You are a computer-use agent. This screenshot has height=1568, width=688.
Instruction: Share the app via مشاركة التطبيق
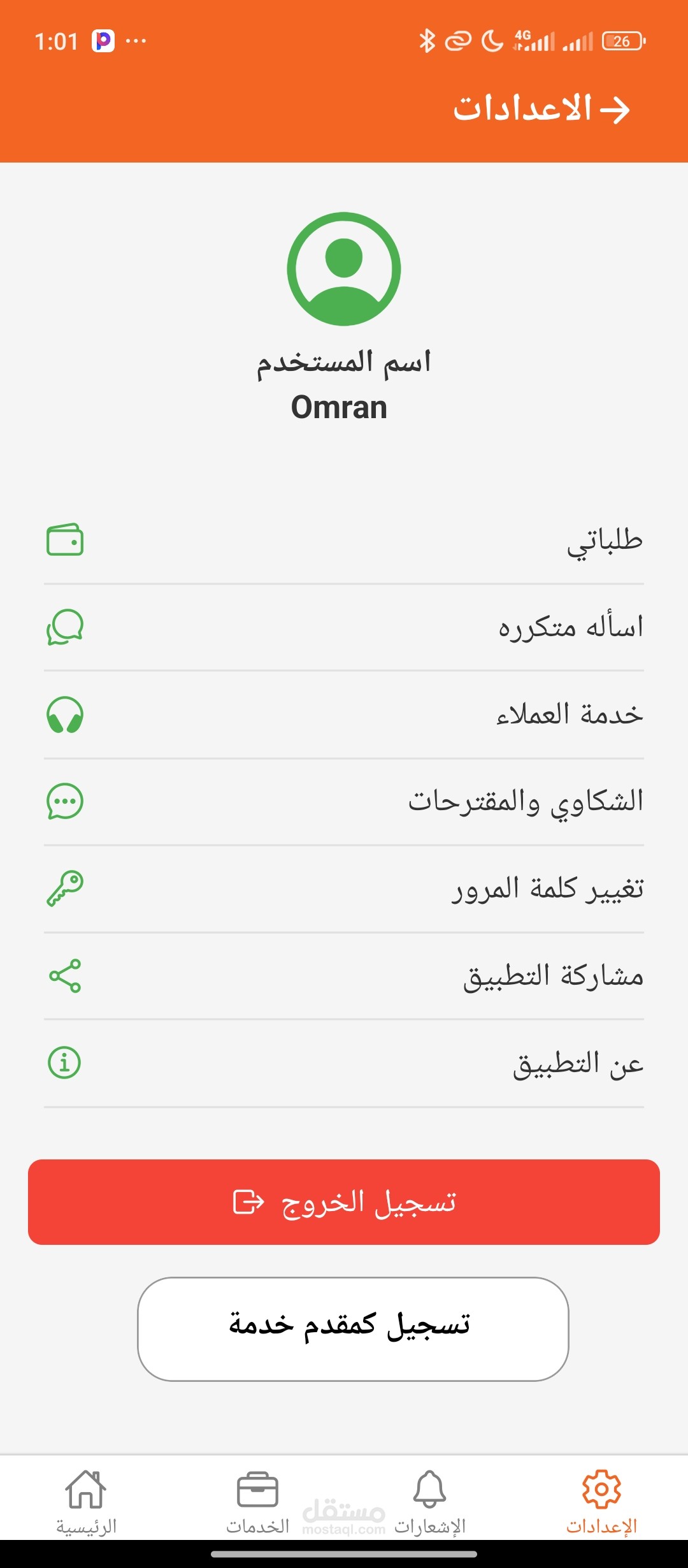click(344, 976)
